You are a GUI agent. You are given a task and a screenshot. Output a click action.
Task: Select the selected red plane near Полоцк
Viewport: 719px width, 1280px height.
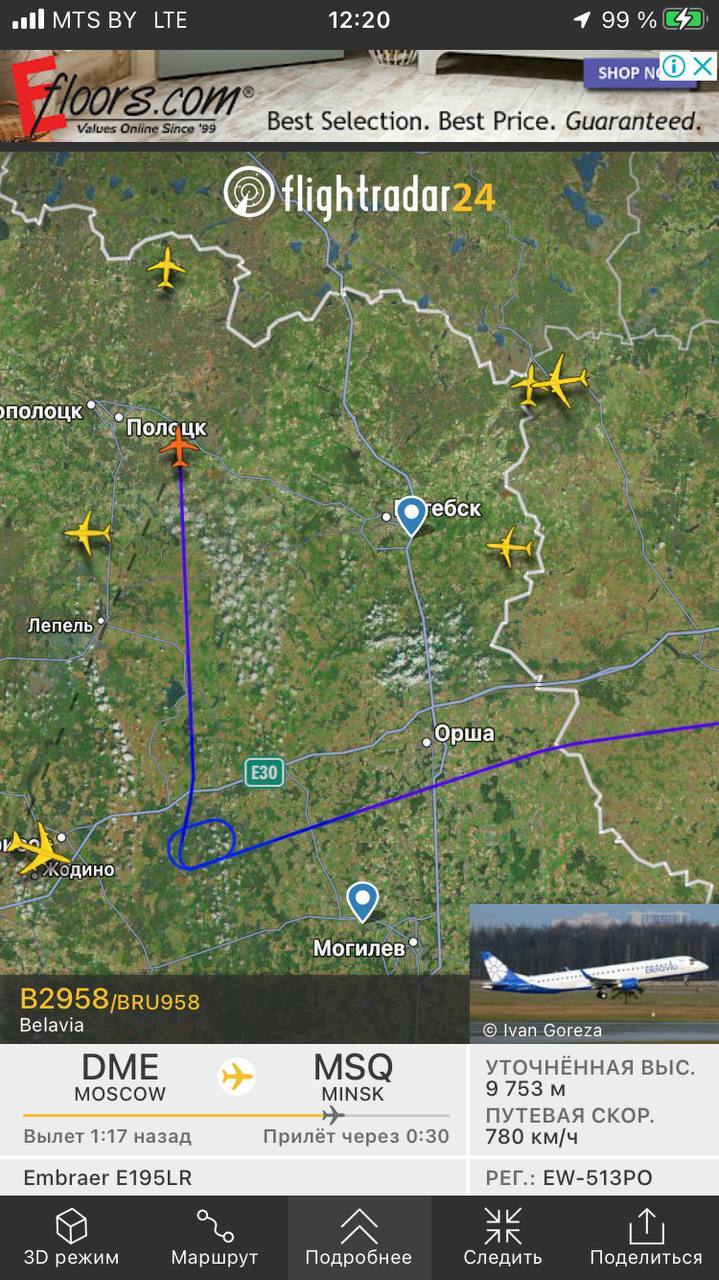pos(180,446)
